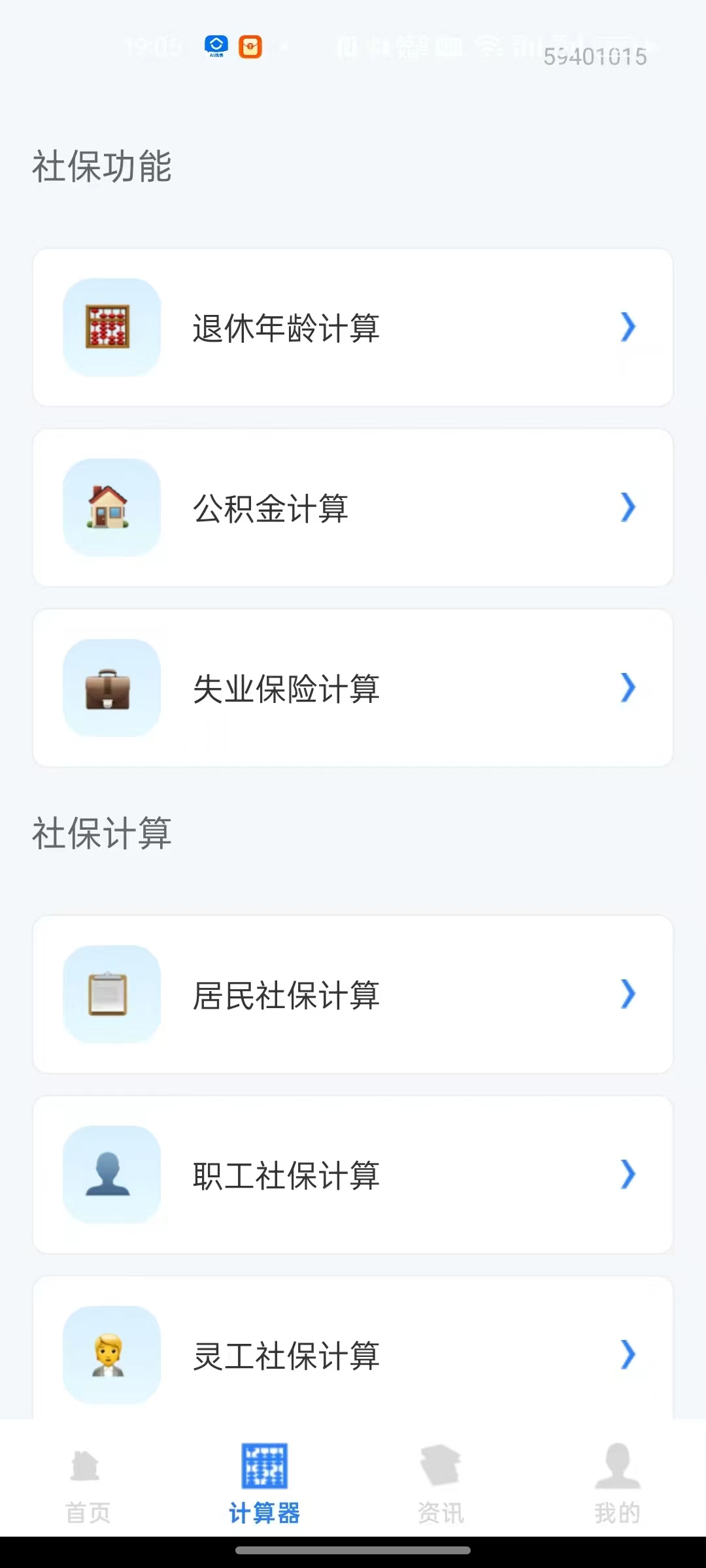This screenshot has width=706, height=1568.
Task: Go to 职工社保计算
Action: point(353,1175)
